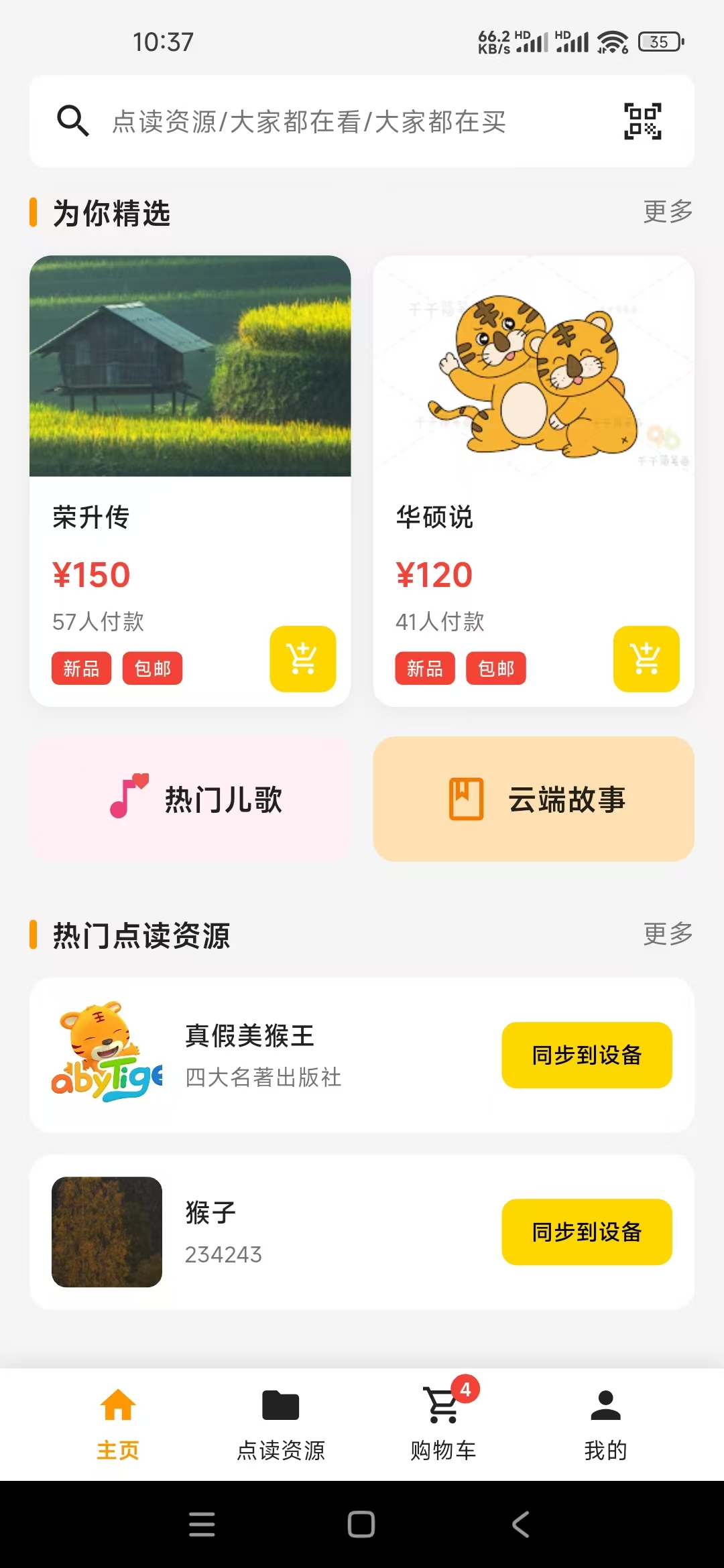Tap the search magnifier icon

tap(74, 121)
